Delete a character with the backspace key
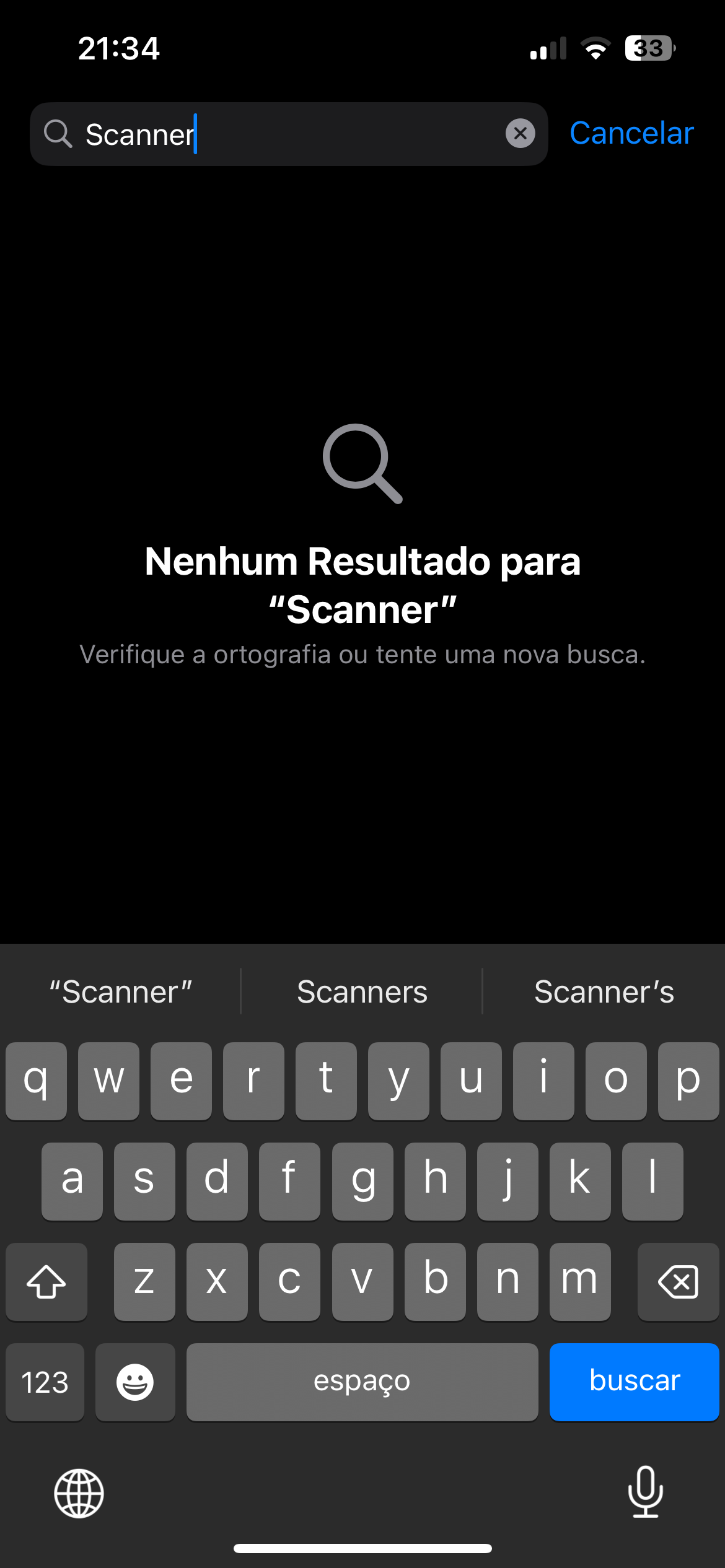725x1568 pixels. click(x=678, y=1281)
